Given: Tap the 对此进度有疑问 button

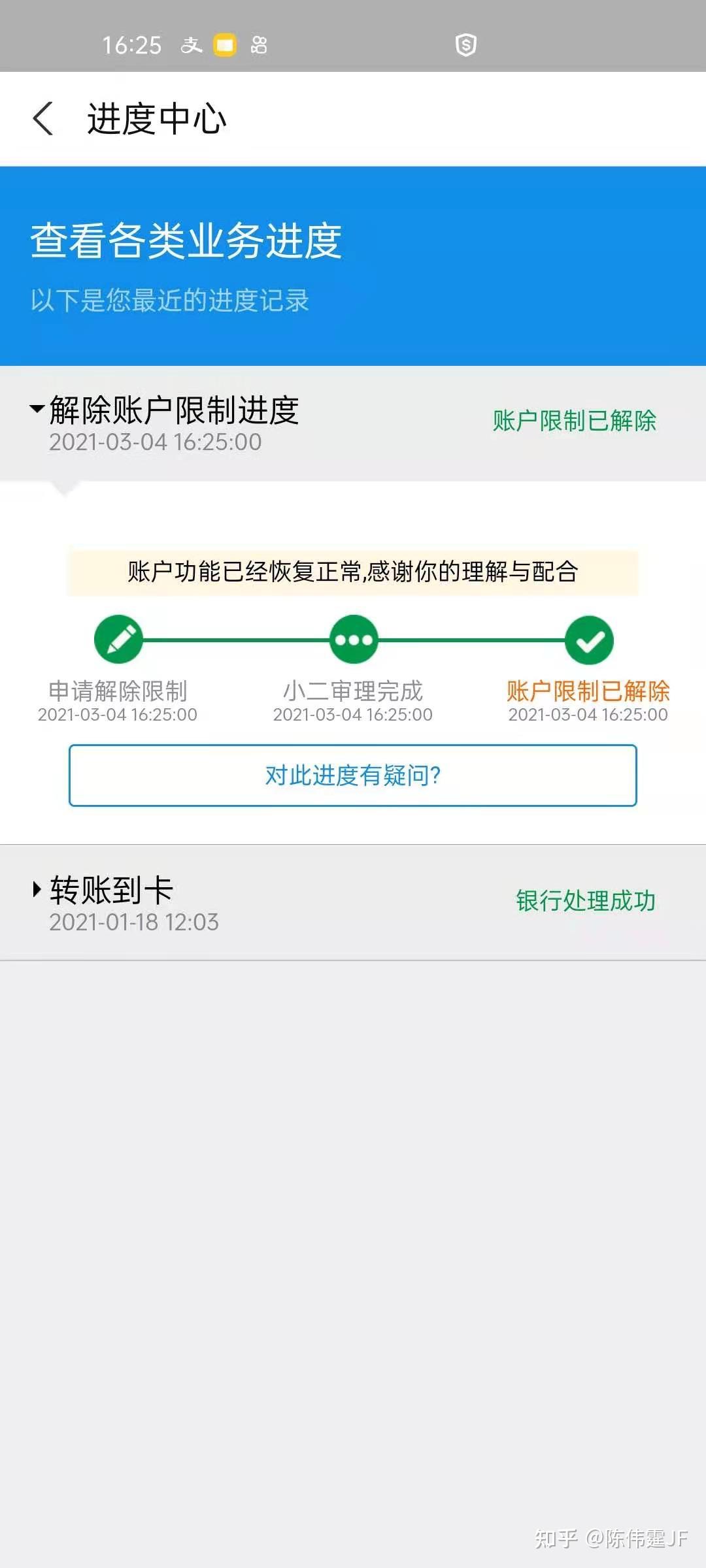Looking at the screenshot, I should point(353,776).
